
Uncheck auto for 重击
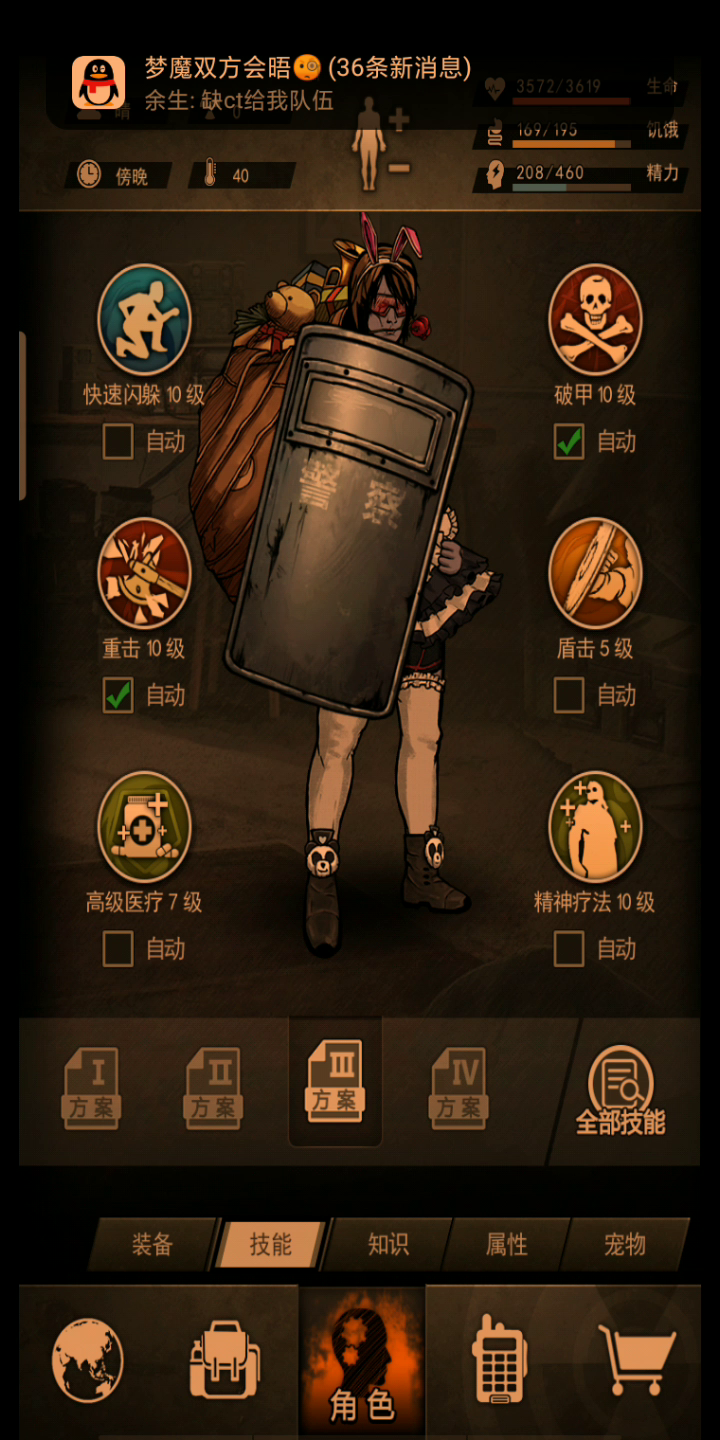coord(118,695)
